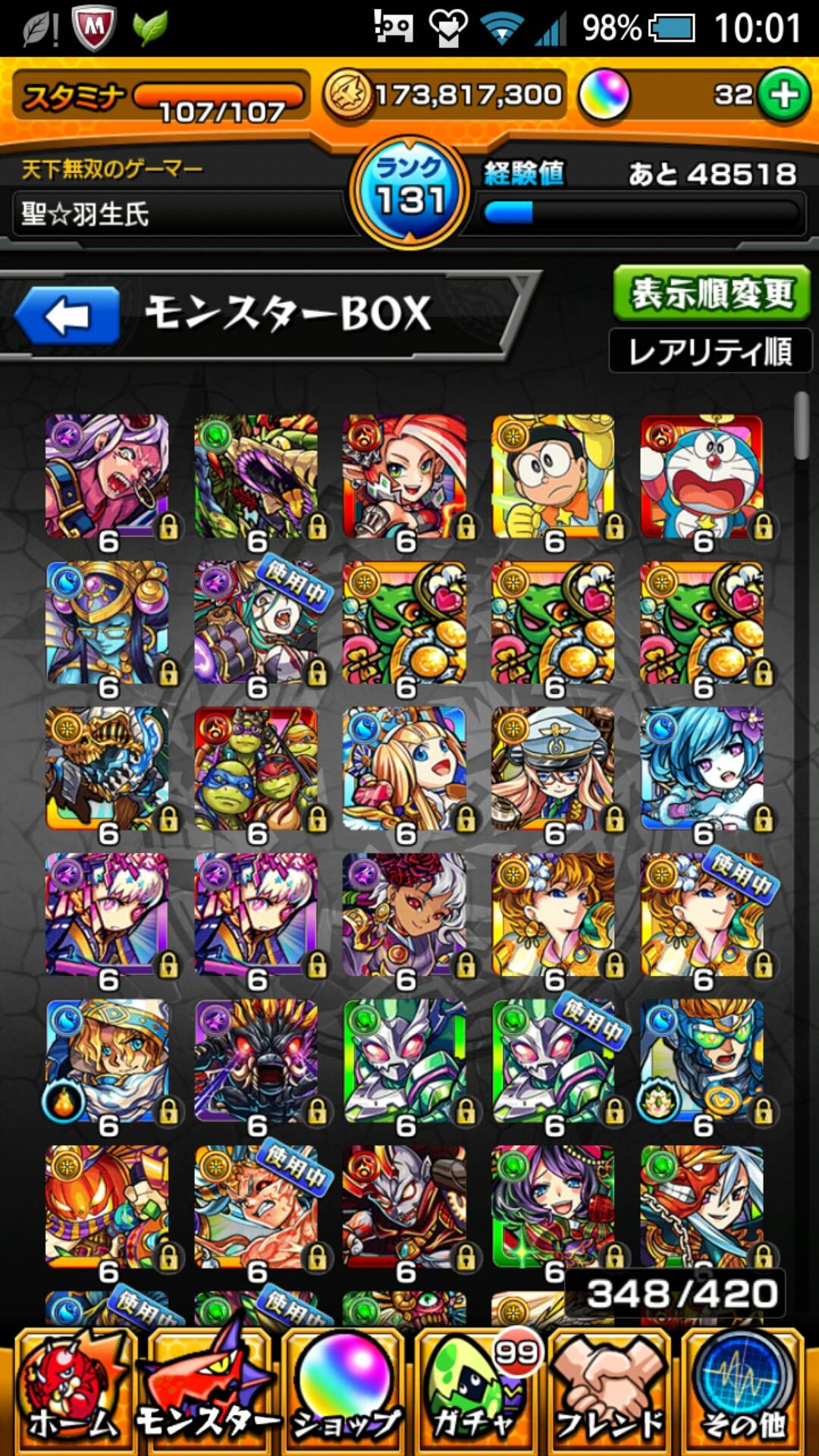Tap the 表示順変更 sort button

pyautogui.click(x=711, y=293)
